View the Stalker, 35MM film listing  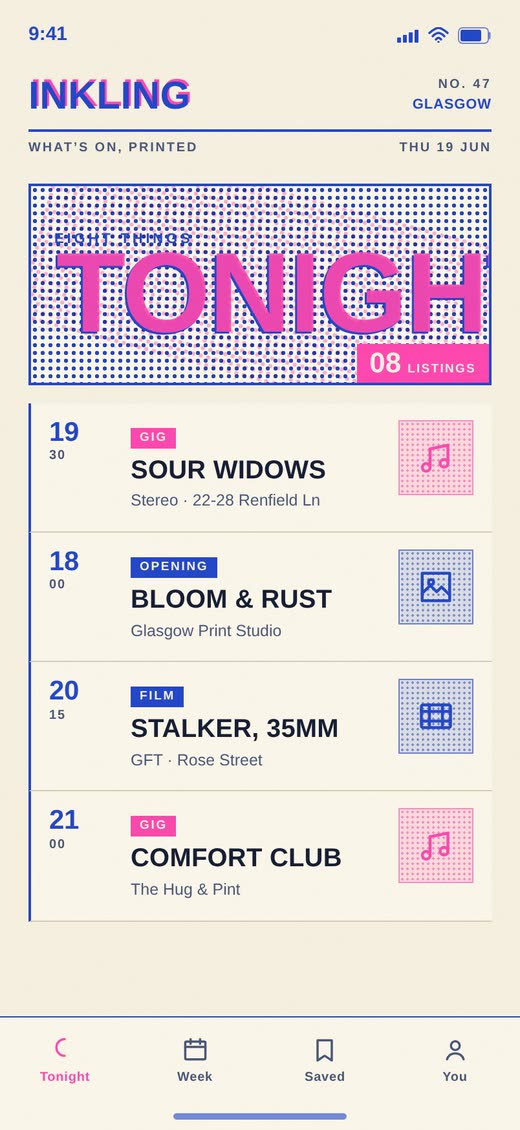(x=261, y=726)
